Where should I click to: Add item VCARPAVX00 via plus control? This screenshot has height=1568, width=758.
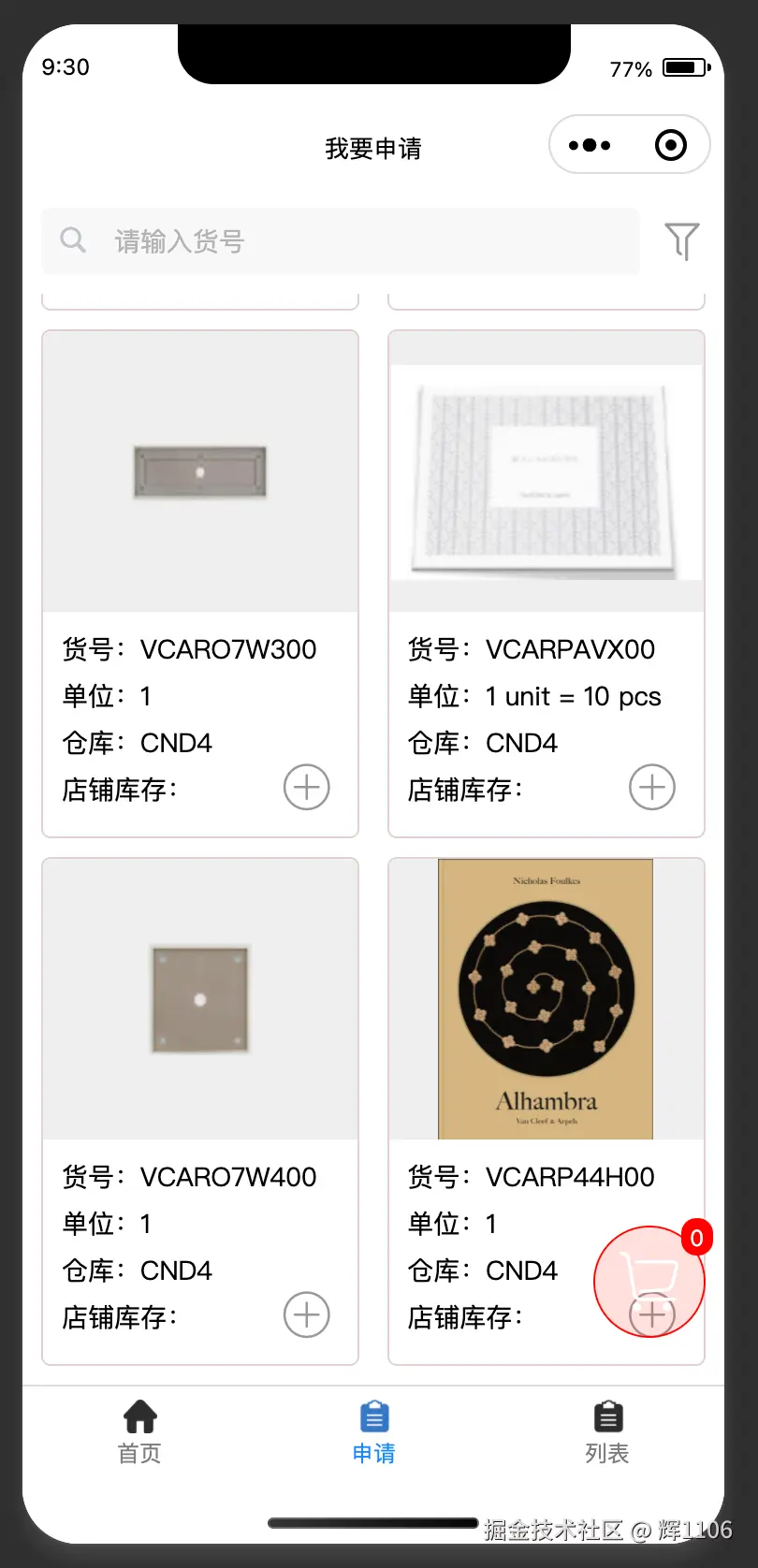click(x=651, y=788)
